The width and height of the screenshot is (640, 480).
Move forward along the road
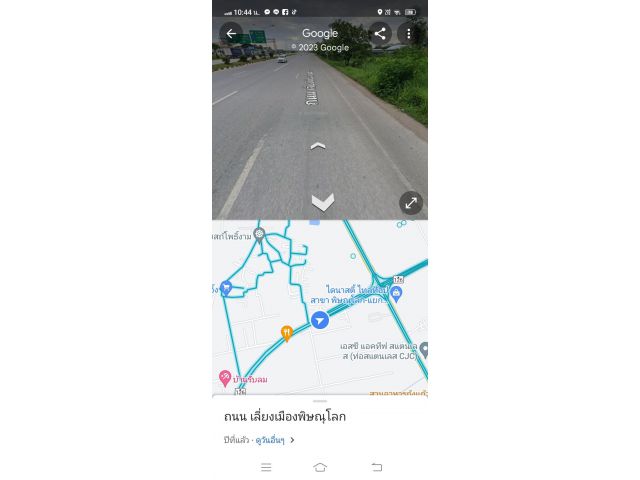(x=318, y=146)
